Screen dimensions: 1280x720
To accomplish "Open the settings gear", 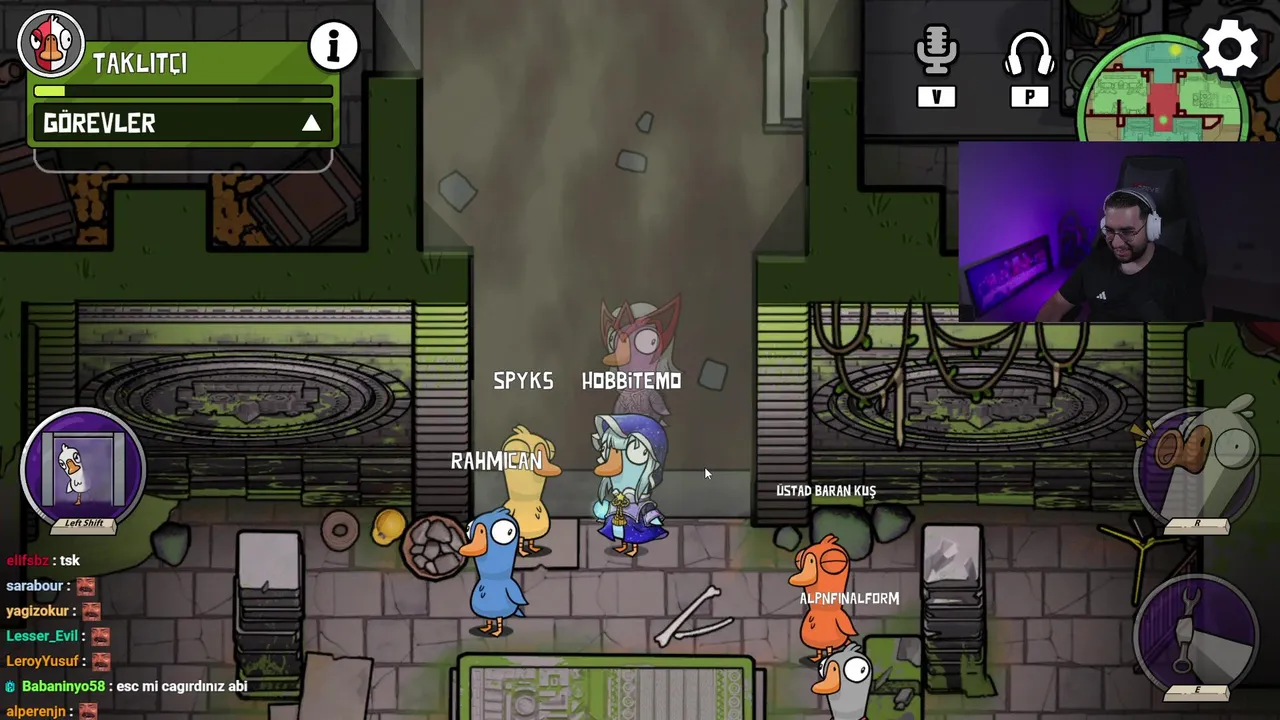I will (1229, 47).
